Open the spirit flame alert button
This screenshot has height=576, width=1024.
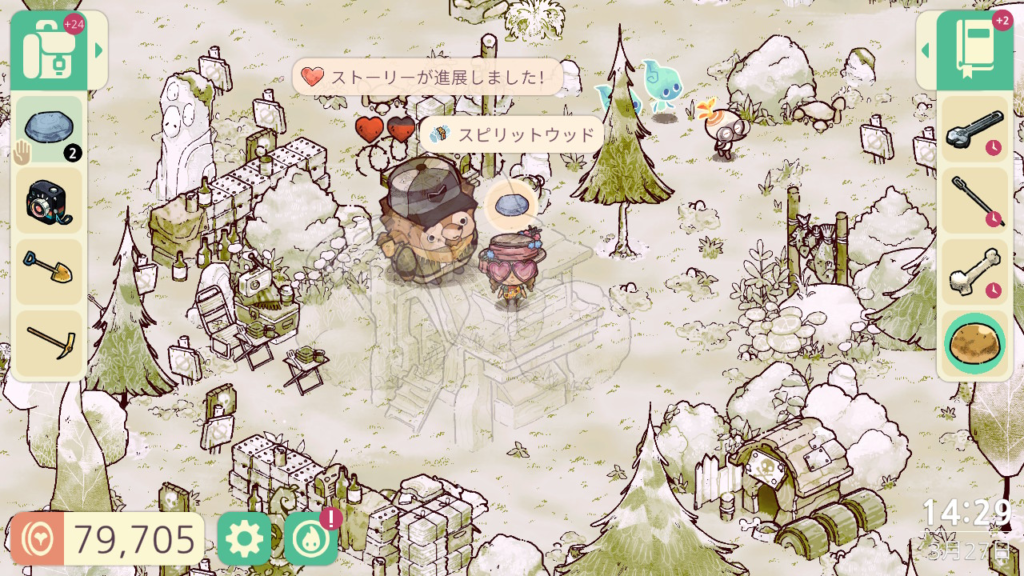pyautogui.click(x=310, y=540)
